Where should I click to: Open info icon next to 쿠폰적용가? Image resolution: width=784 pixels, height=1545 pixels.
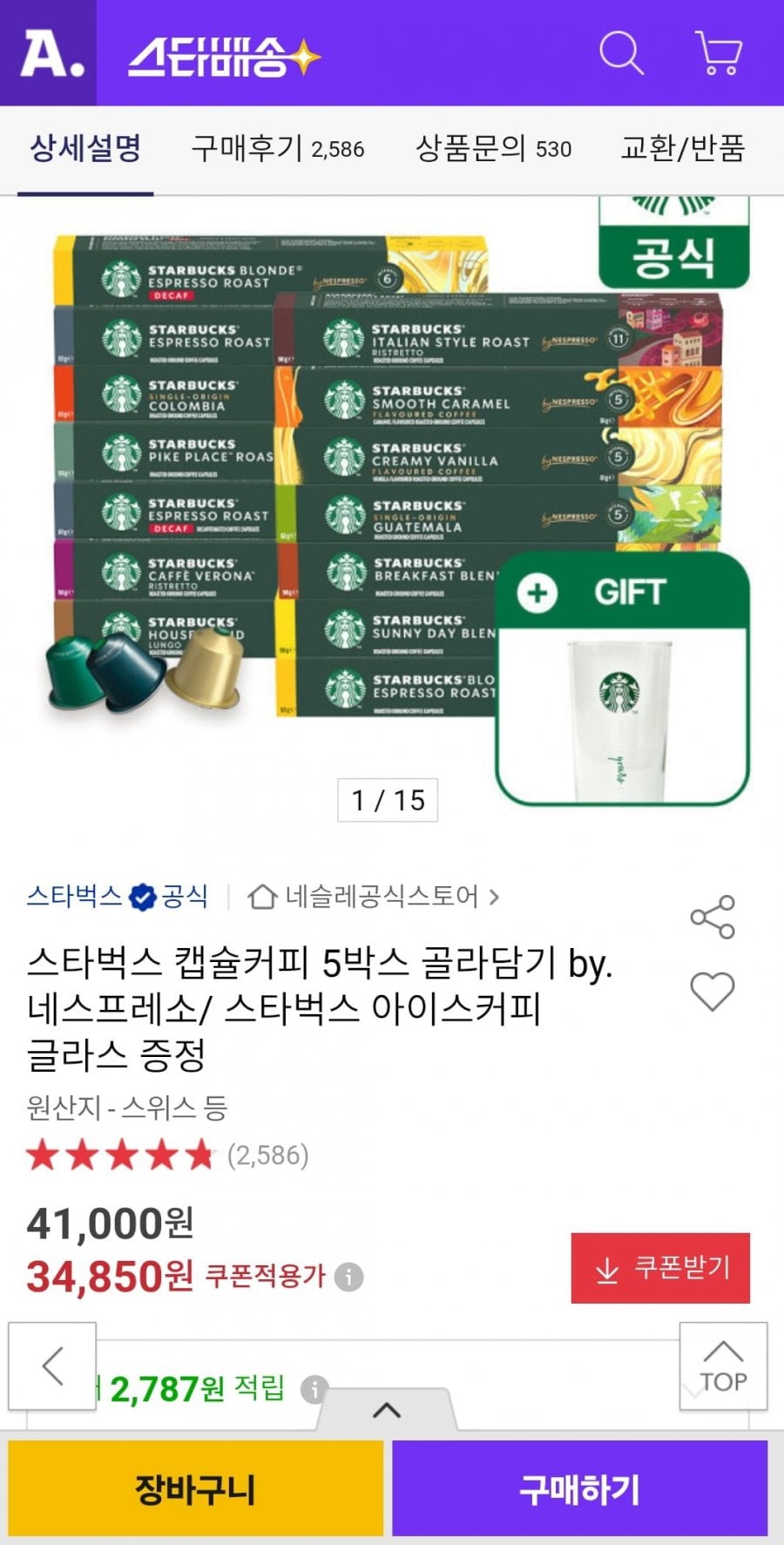(349, 1277)
